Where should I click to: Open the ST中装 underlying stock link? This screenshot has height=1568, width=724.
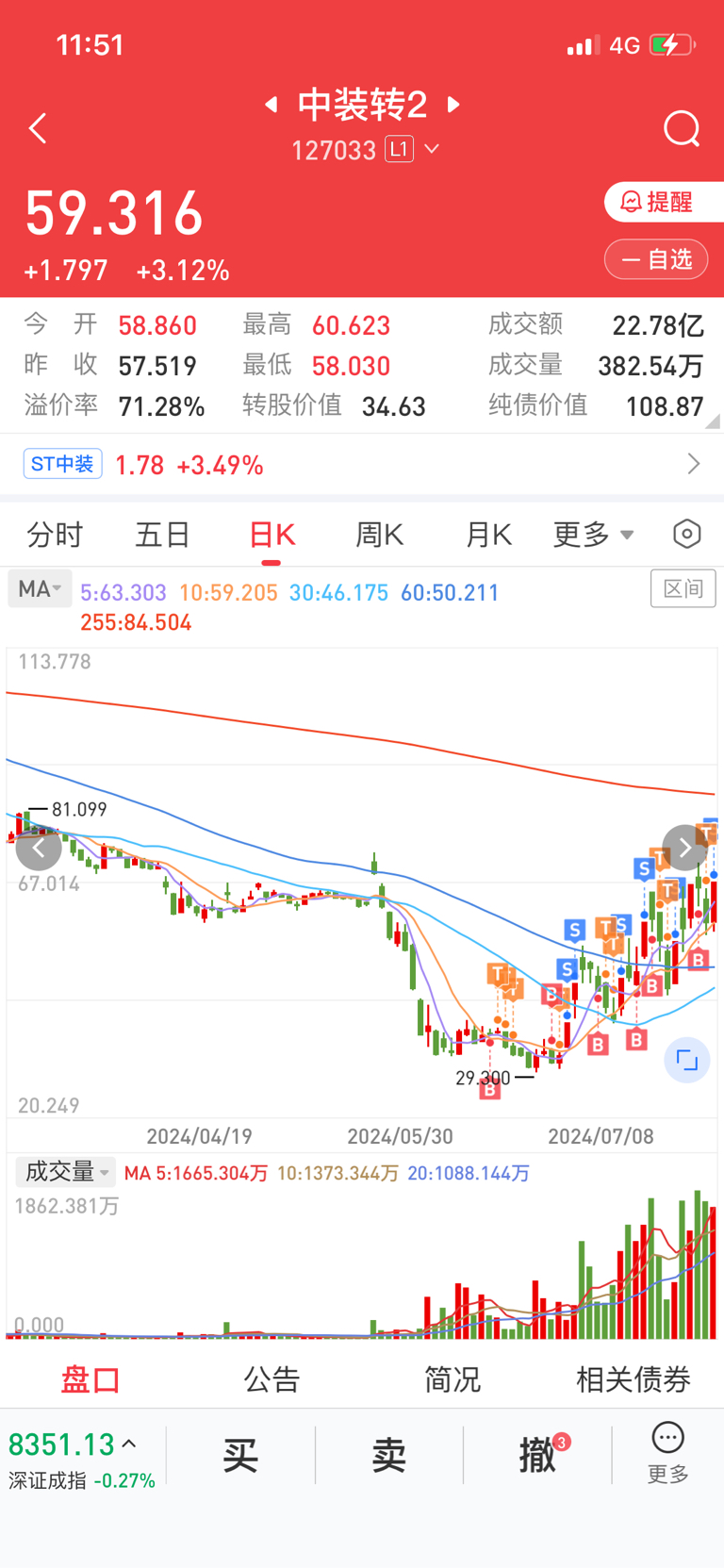tap(62, 464)
